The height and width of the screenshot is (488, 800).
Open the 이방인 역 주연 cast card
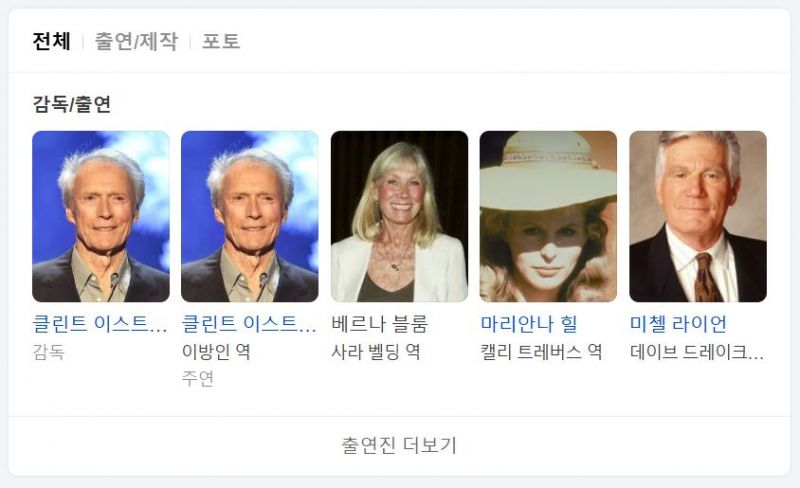point(249,217)
